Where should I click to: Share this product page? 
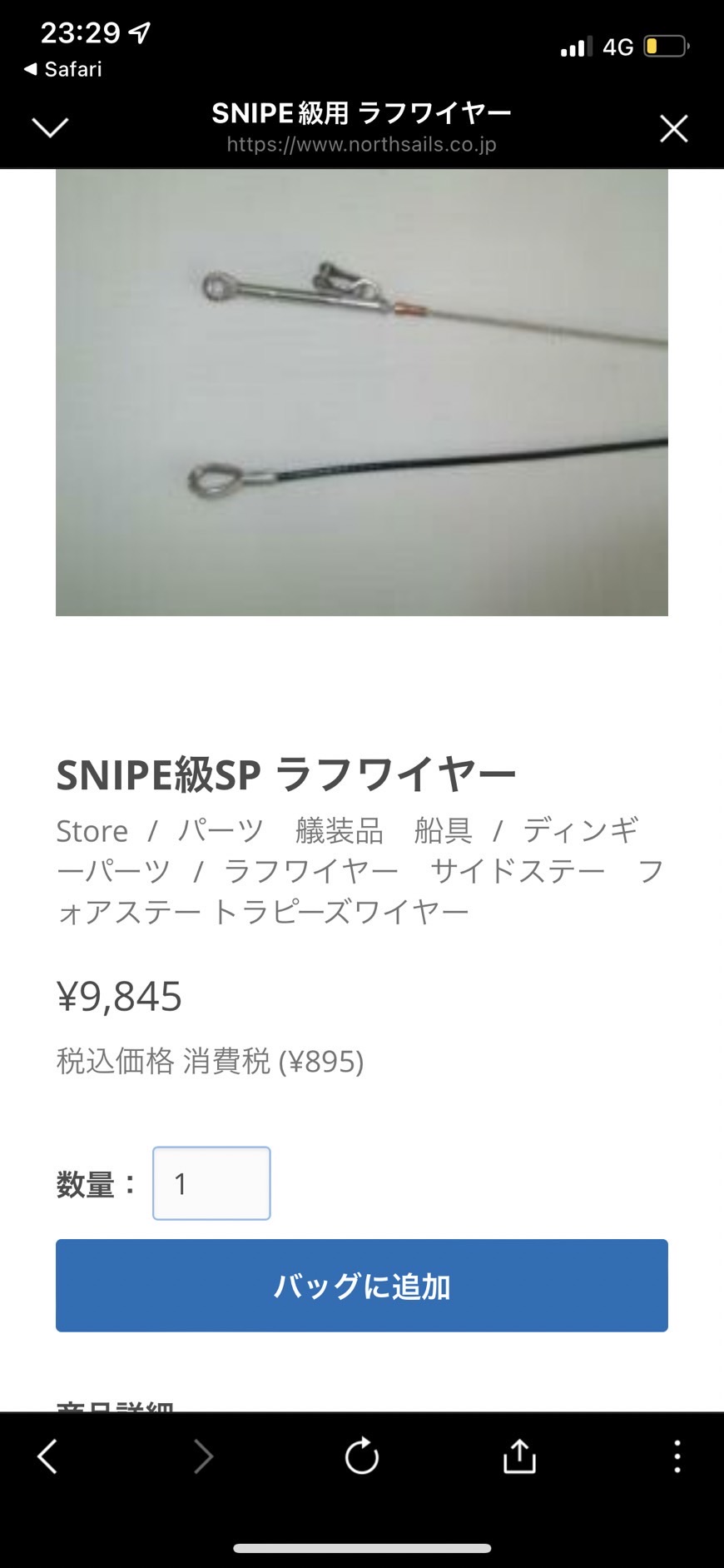[x=519, y=1456]
